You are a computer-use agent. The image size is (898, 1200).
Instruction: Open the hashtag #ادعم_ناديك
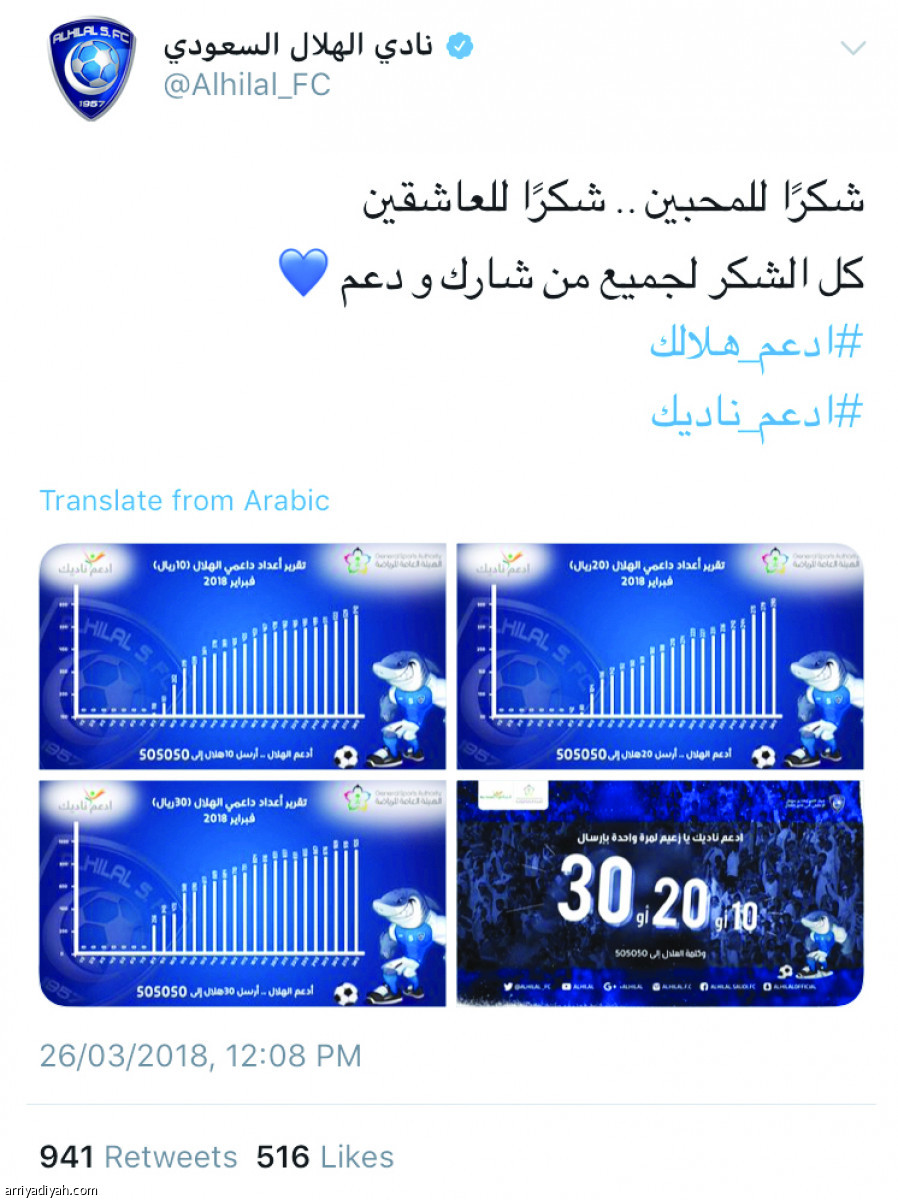click(756, 411)
